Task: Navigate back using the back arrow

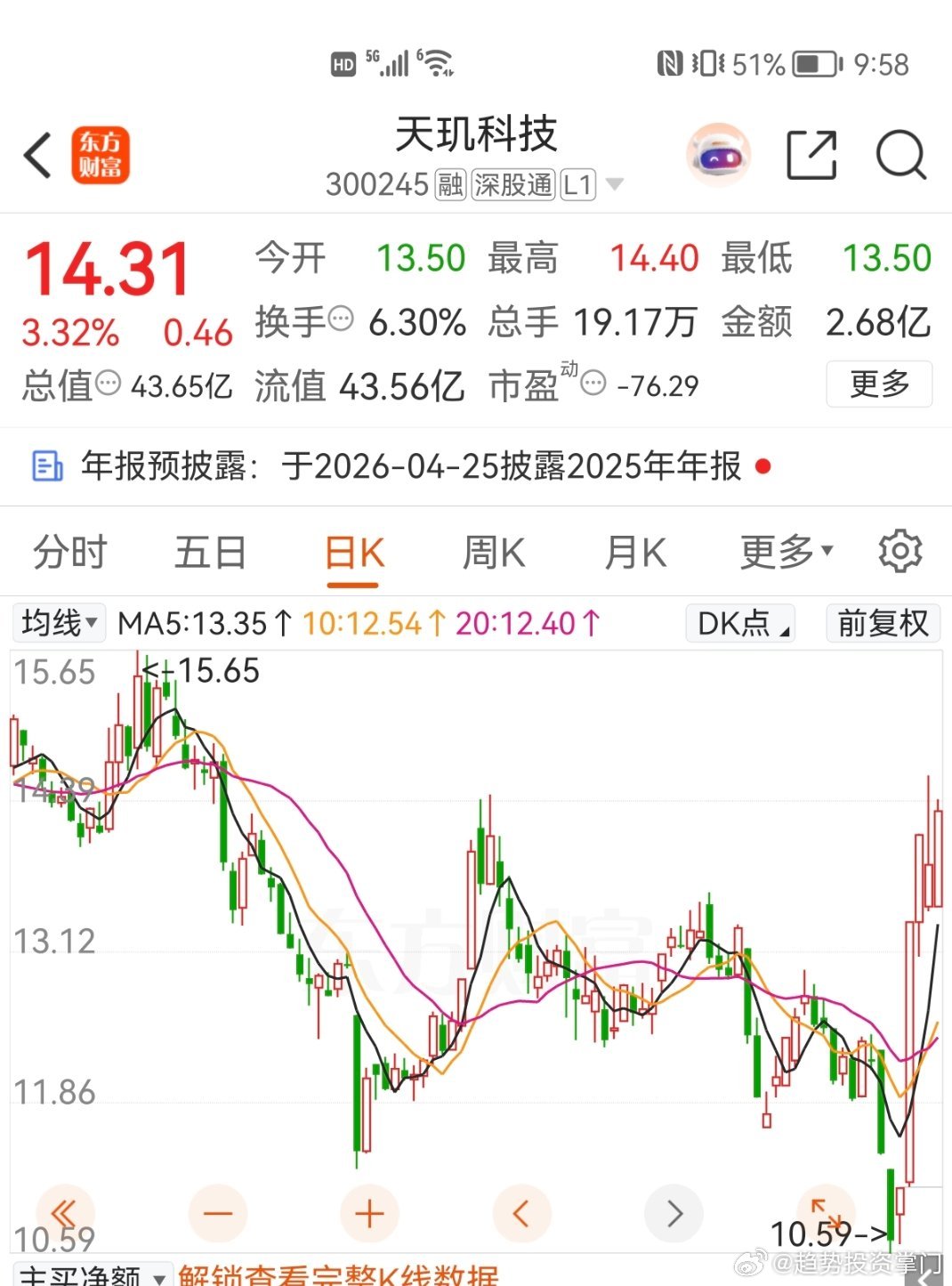Action: click(36, 154)
